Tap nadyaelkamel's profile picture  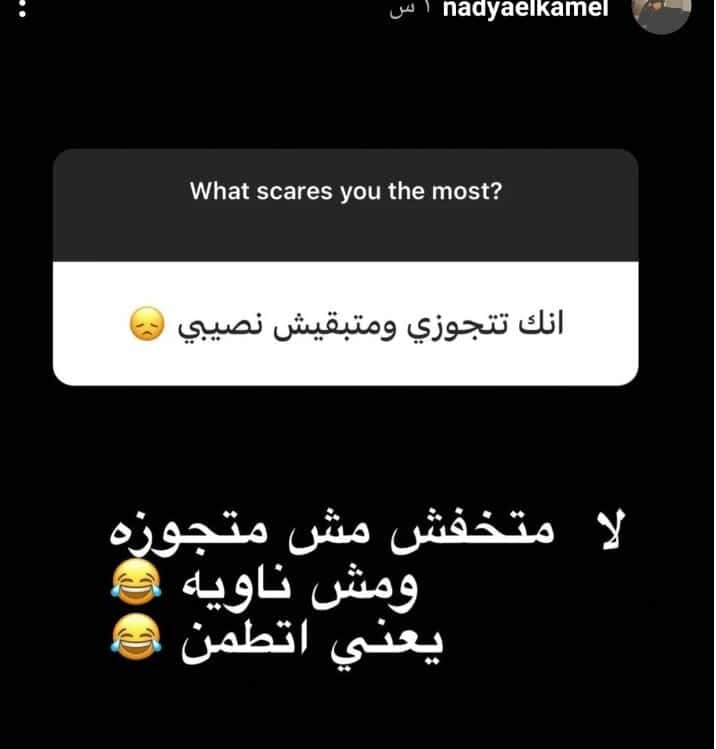click(662, 10)
